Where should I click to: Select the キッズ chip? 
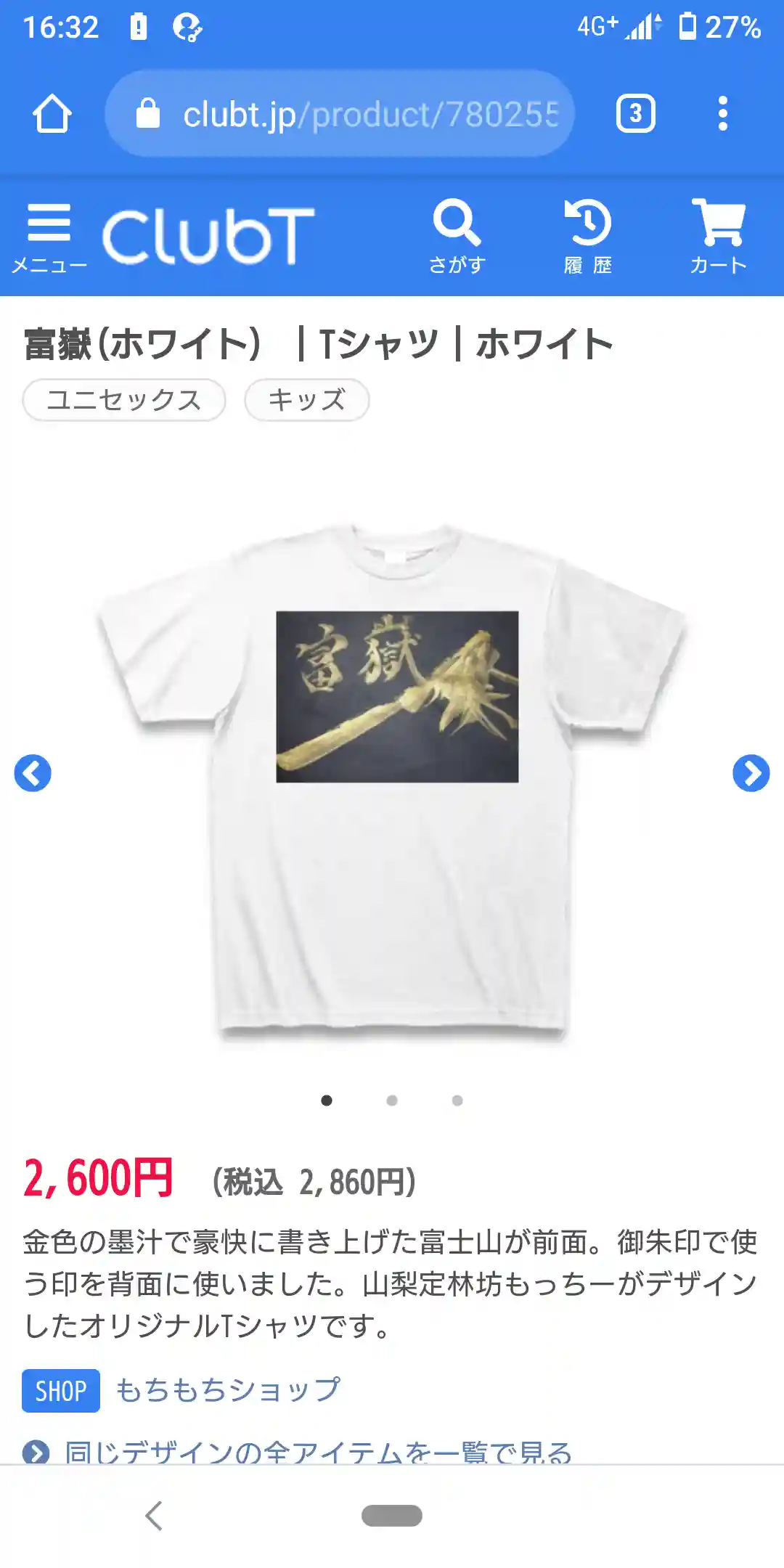click(x=307, y=400)
